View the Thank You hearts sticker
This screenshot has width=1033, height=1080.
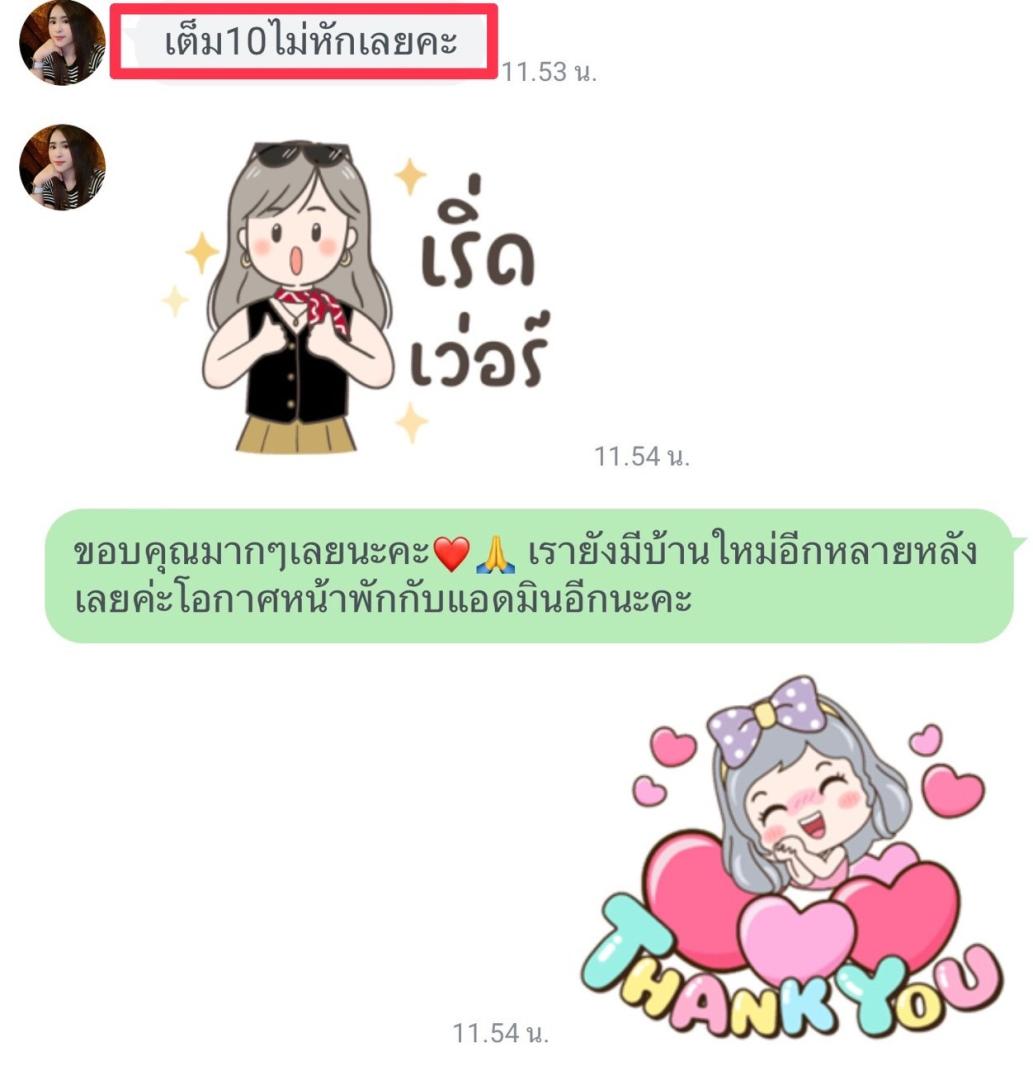790,858
